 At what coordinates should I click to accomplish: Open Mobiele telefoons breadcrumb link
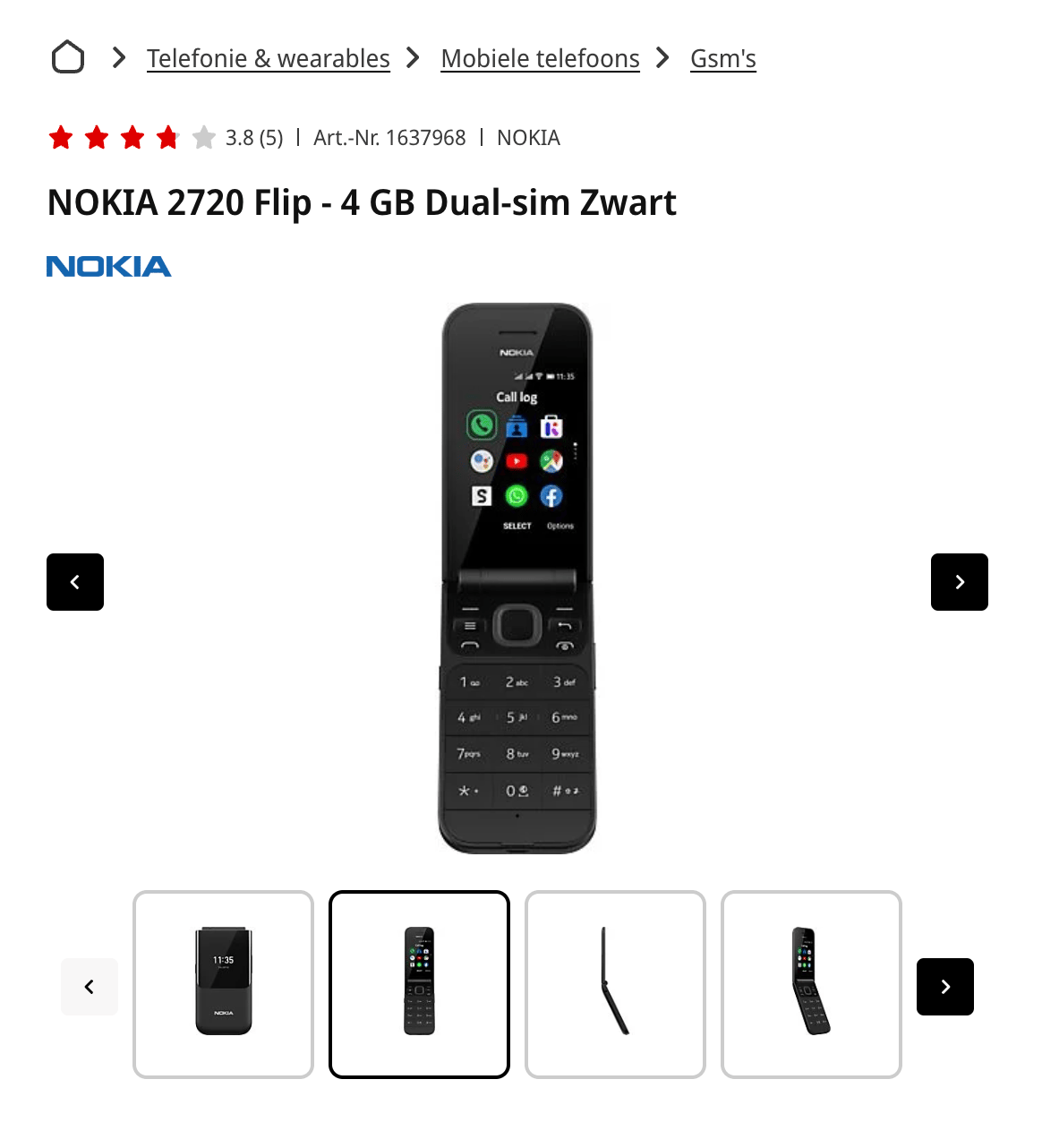coord(540,58)
